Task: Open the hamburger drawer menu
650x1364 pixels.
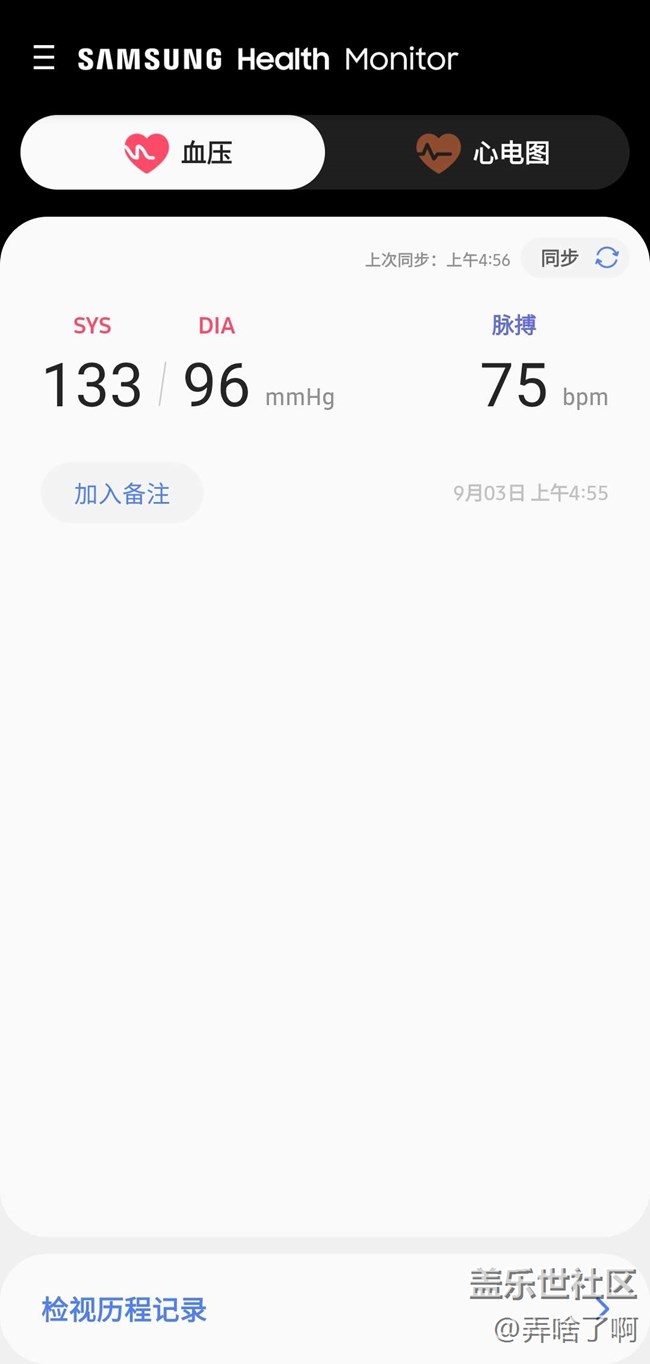Action: pos(44,58)
